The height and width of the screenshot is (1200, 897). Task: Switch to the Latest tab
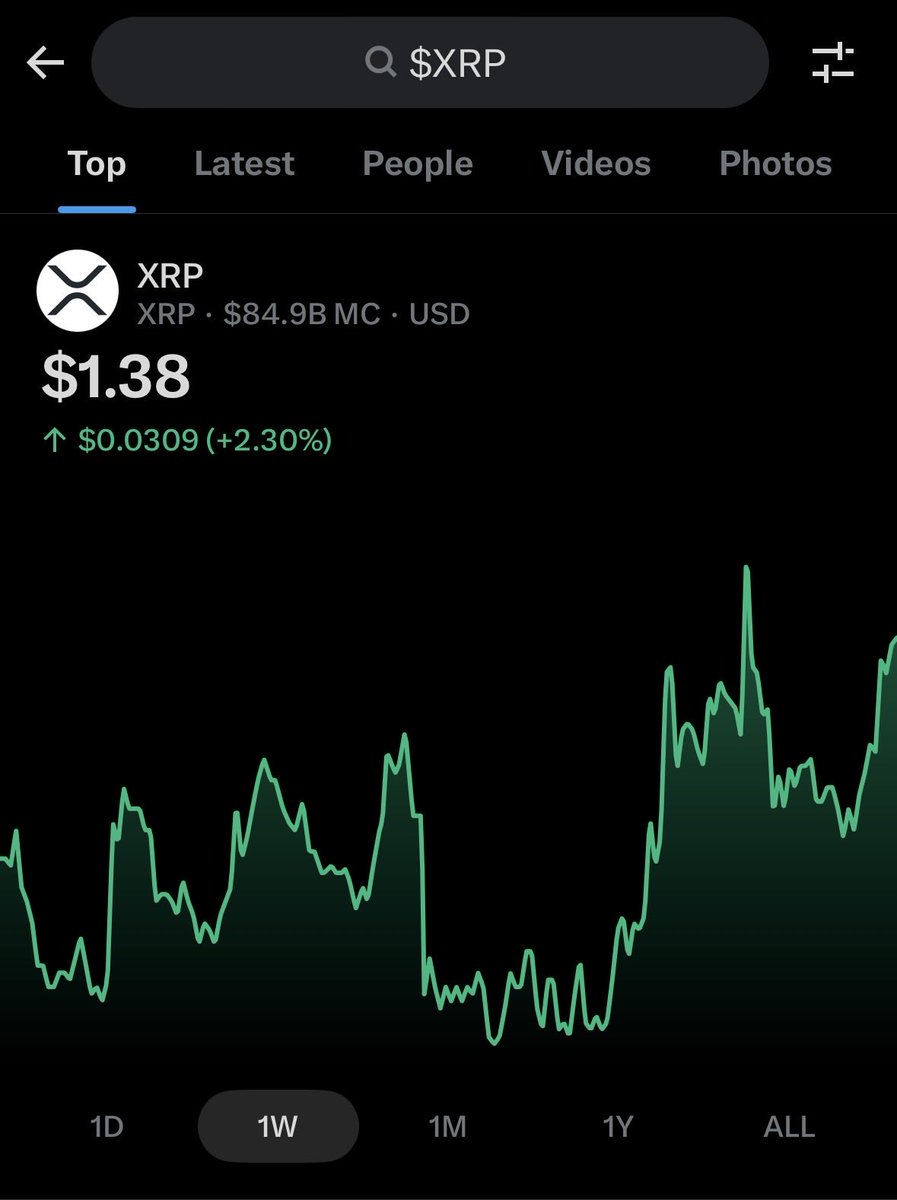244,164
